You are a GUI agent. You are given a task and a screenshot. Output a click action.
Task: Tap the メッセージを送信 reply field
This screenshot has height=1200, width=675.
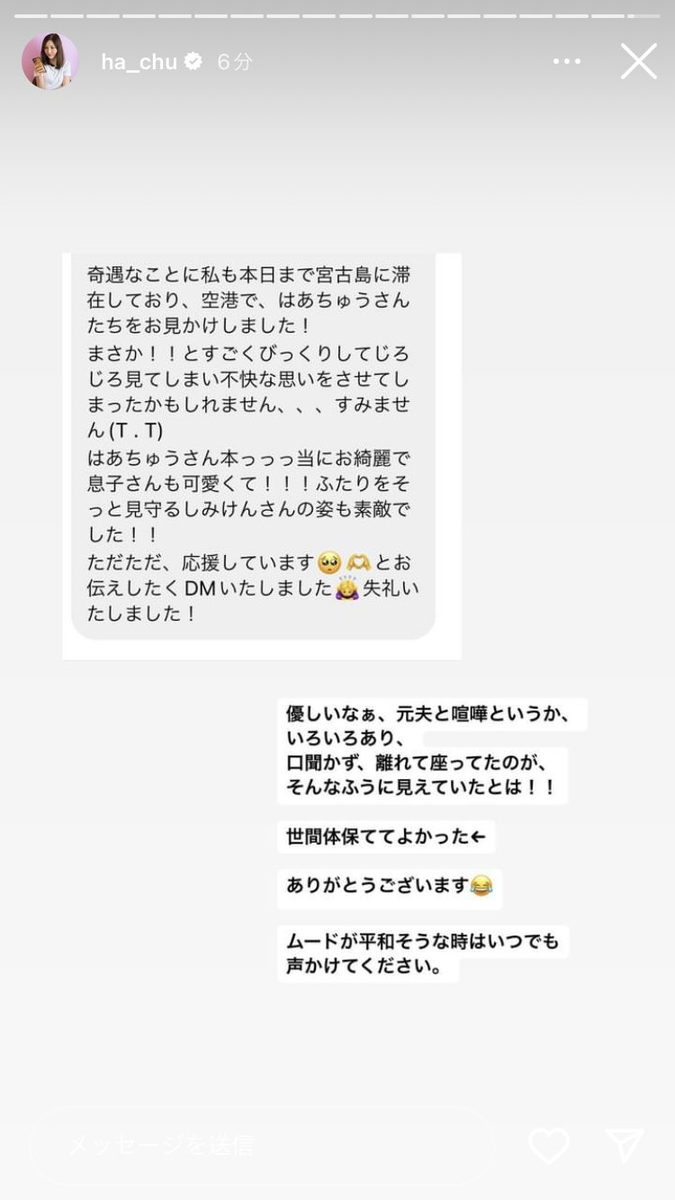click(260, 1146)
